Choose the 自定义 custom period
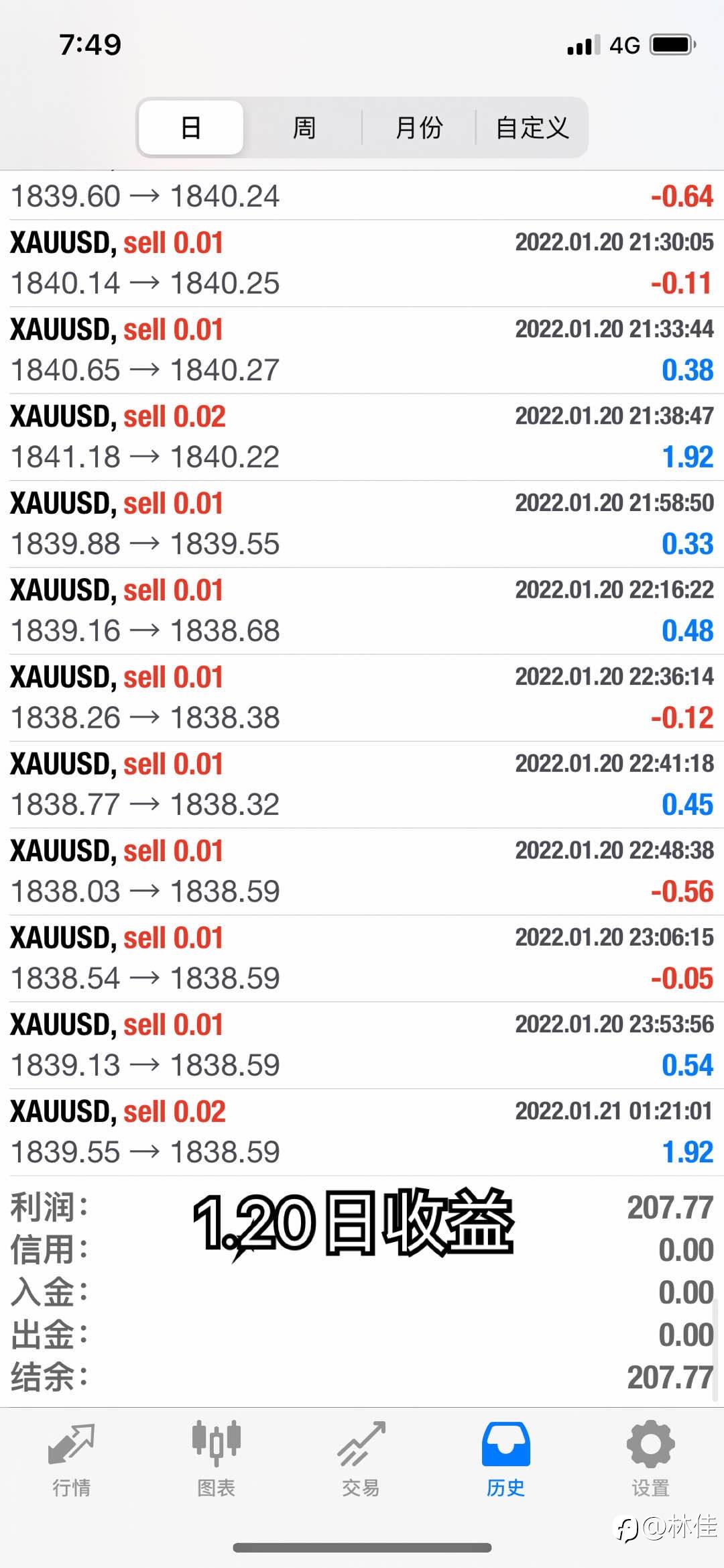Image resolution: width=724 pixels, height=1568 pixels. [x=532, y=127]
